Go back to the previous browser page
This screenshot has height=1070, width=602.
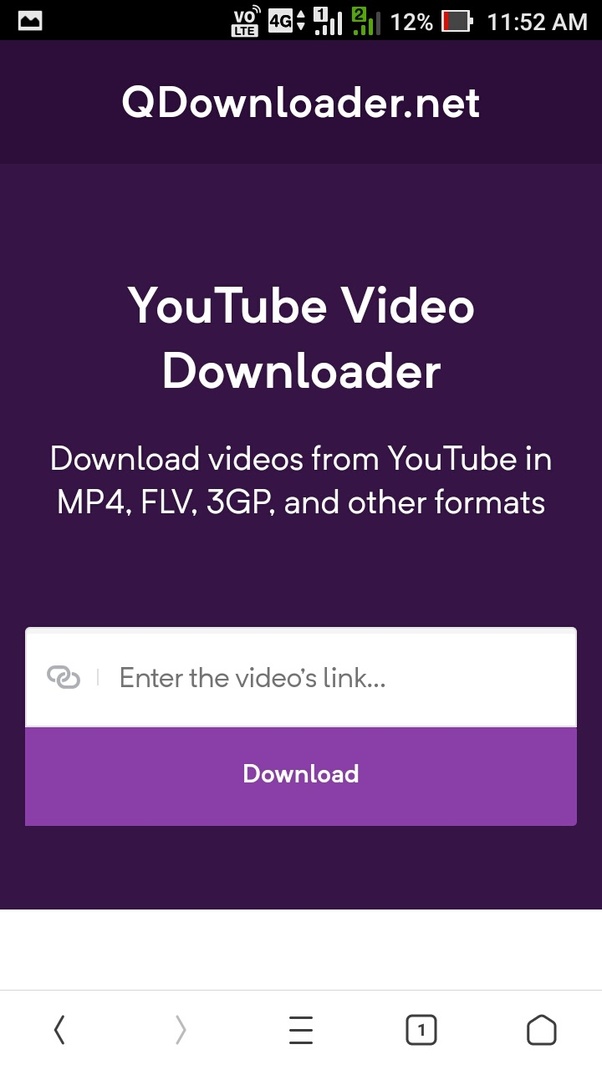point(60,1029)
